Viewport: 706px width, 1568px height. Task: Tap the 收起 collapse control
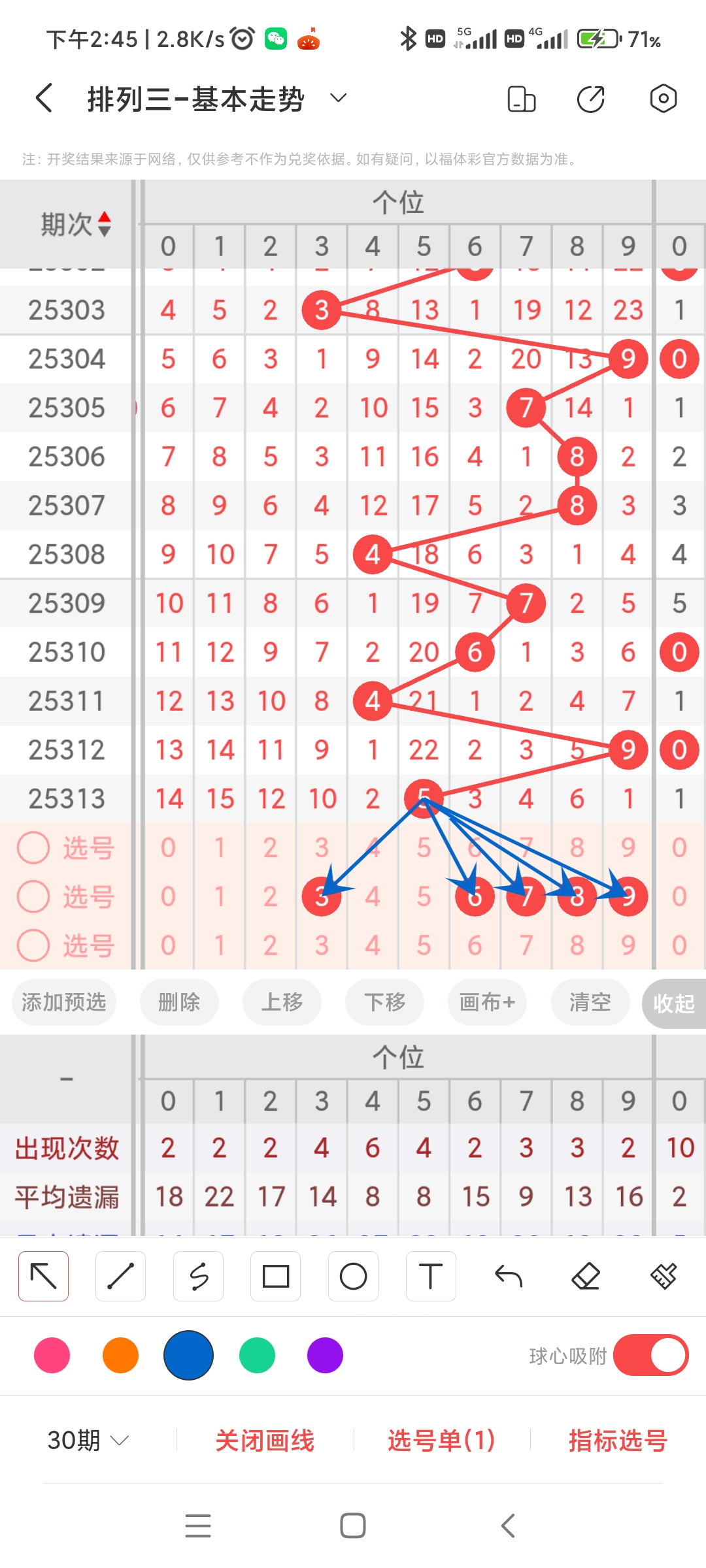point(677,1002)
